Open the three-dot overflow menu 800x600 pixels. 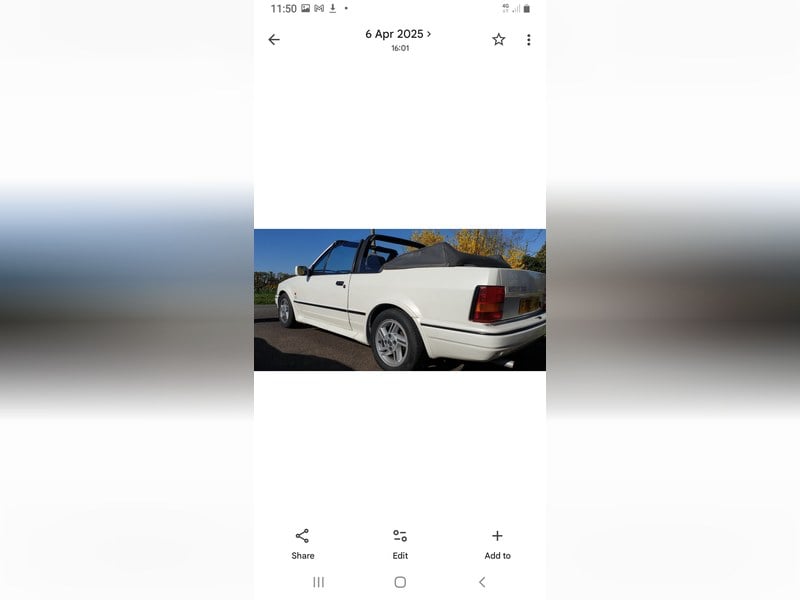(528, 40)
